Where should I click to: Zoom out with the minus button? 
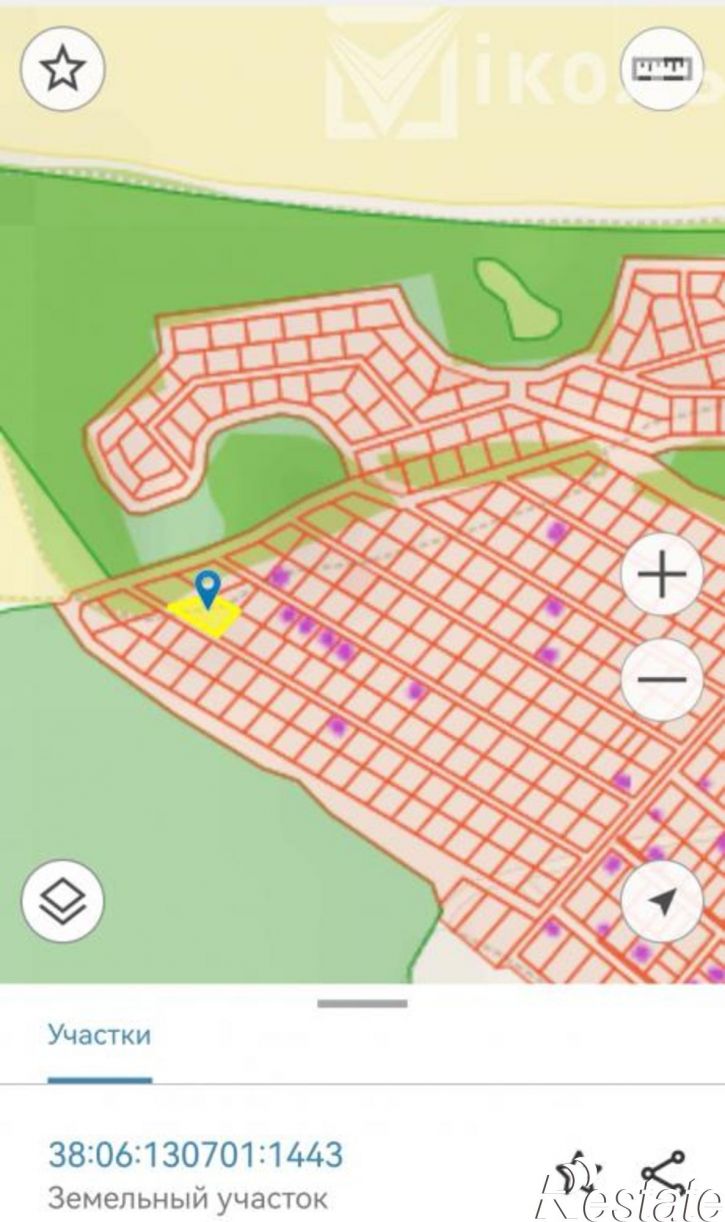(x=662, y=680)
